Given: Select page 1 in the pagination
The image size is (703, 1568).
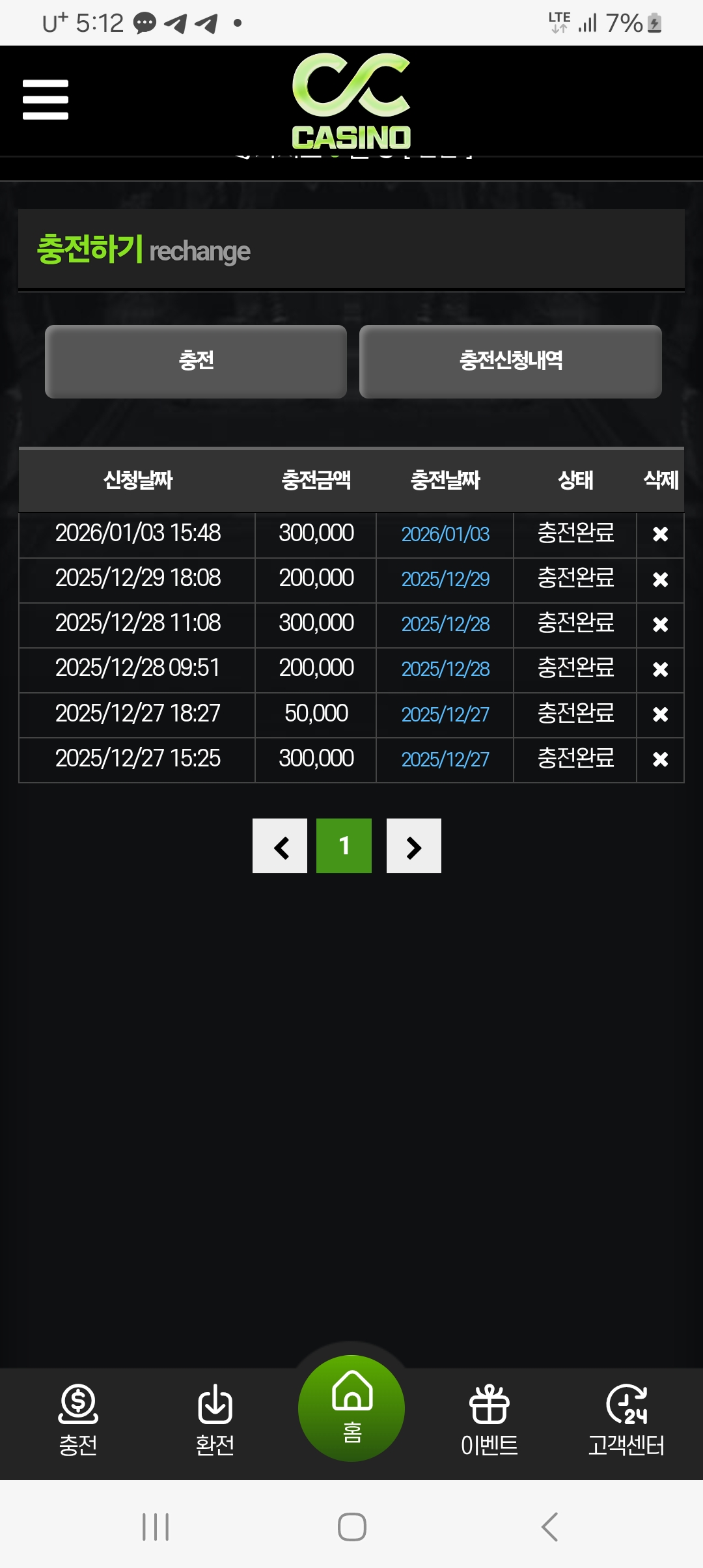Looking at the screenshot, I should pos(344,846).
